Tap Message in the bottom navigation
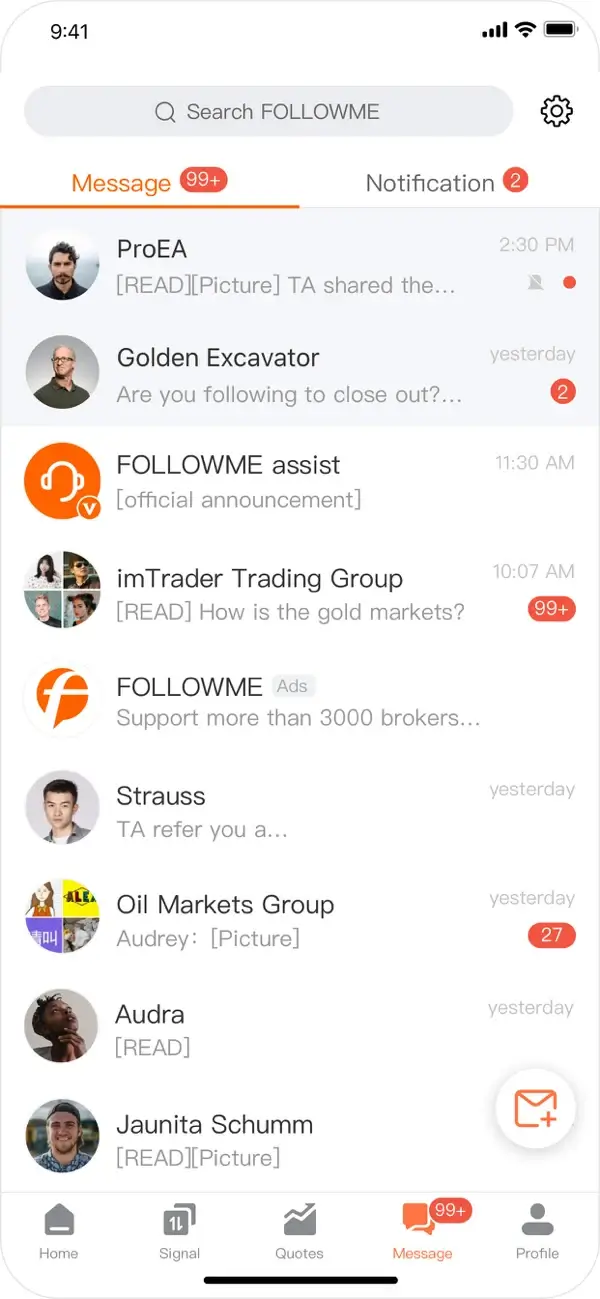The height and width of the screenshot is (1299, 600). tap(421, 1231)
